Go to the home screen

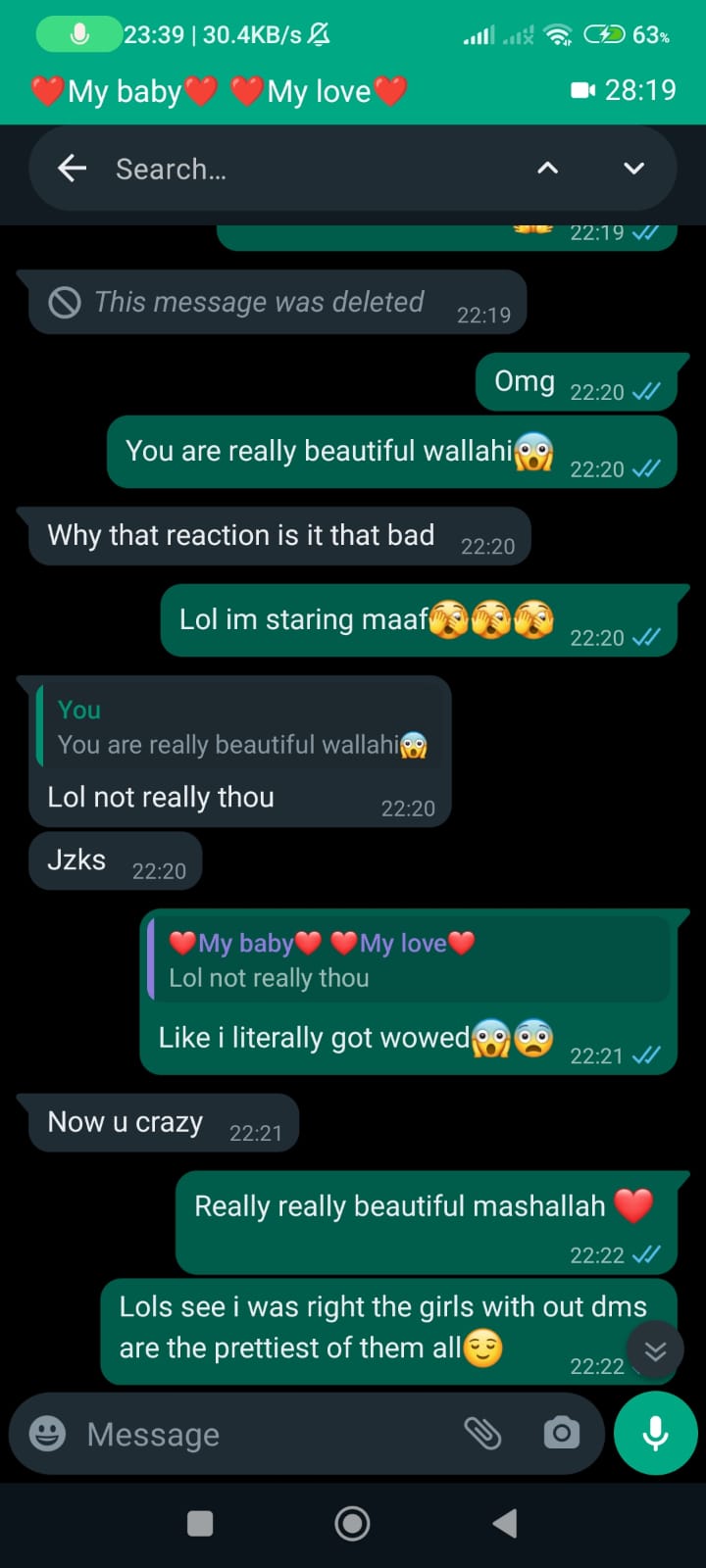(x=353, y=1523)
